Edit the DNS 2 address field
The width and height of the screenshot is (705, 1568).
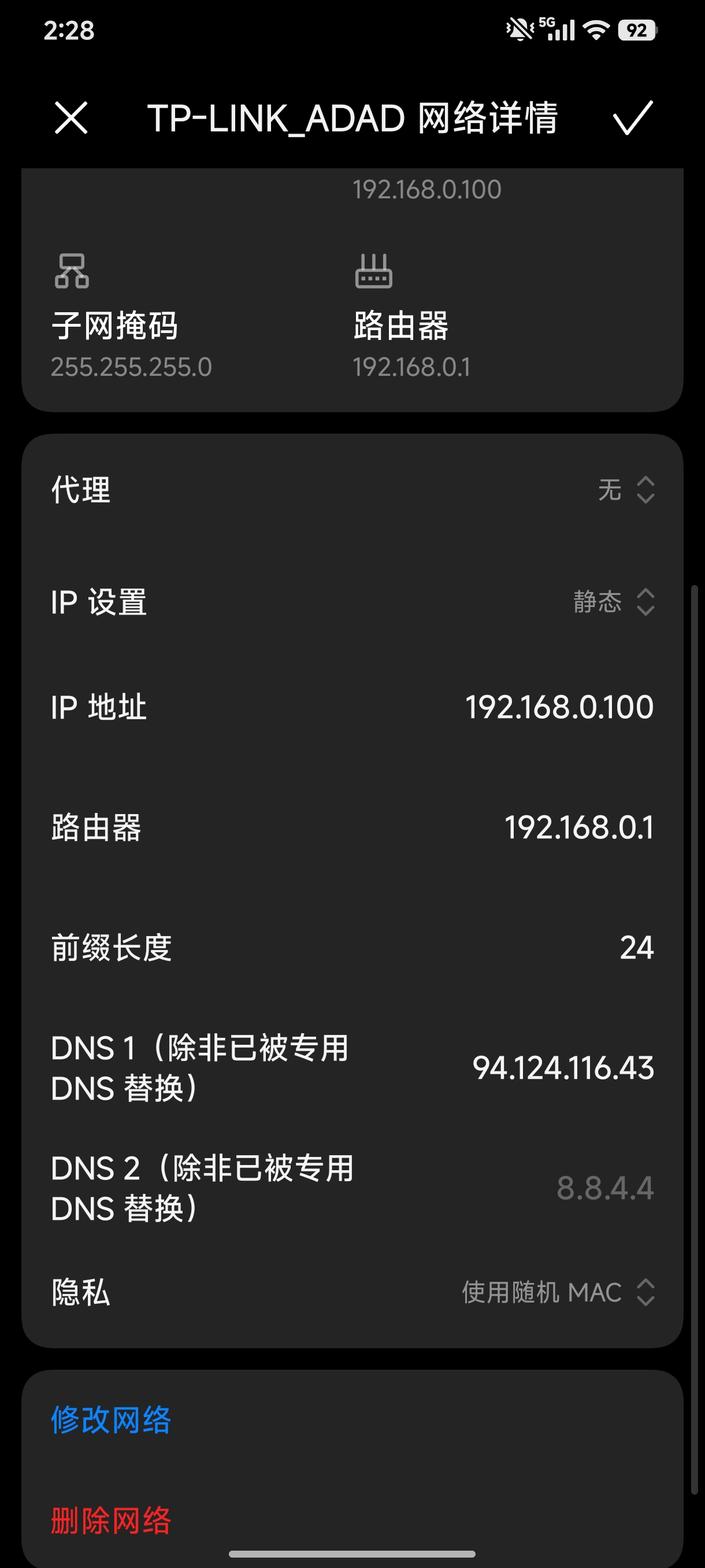604,1188
